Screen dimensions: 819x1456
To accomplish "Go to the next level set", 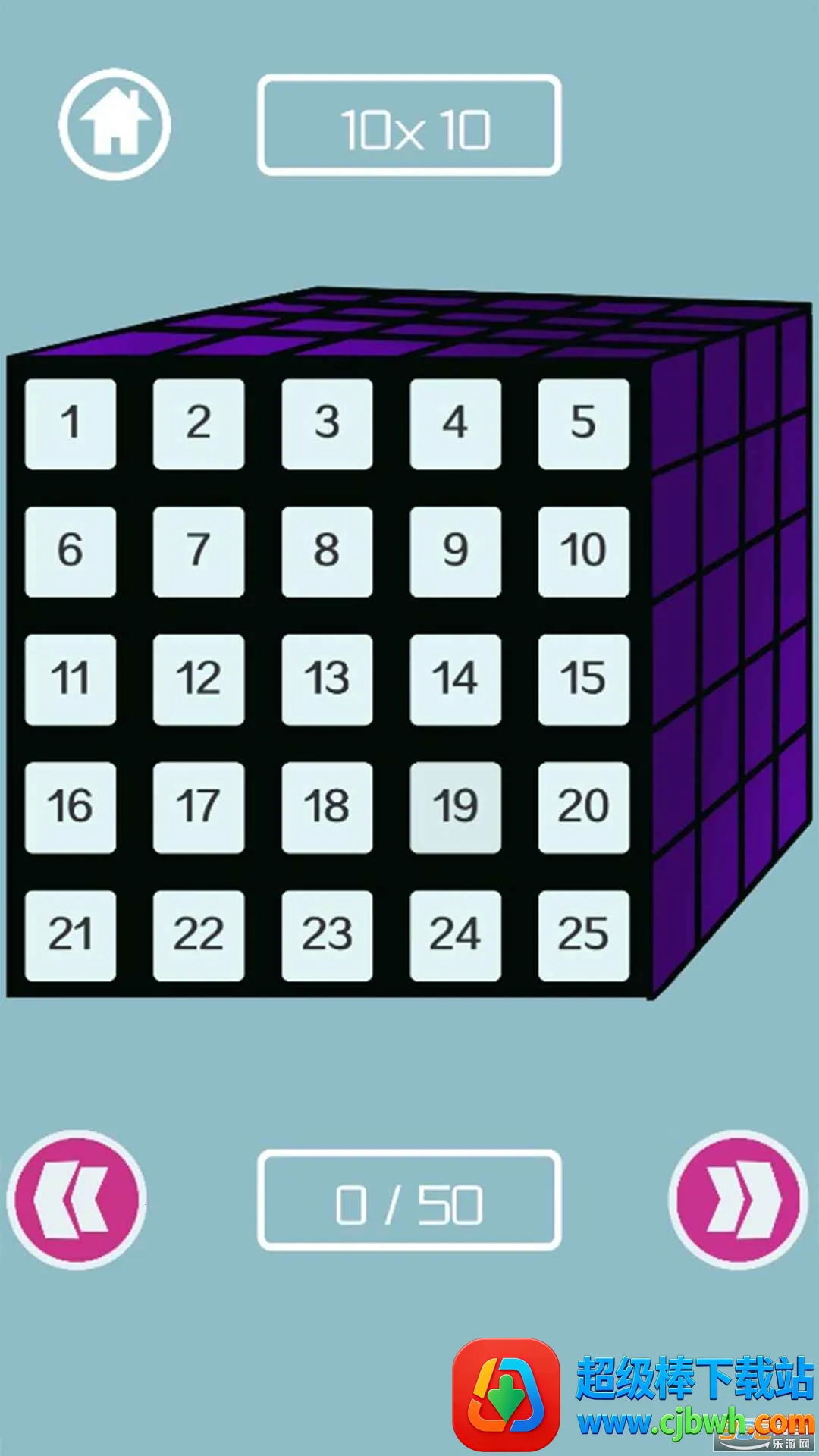I will [738, 1200].
